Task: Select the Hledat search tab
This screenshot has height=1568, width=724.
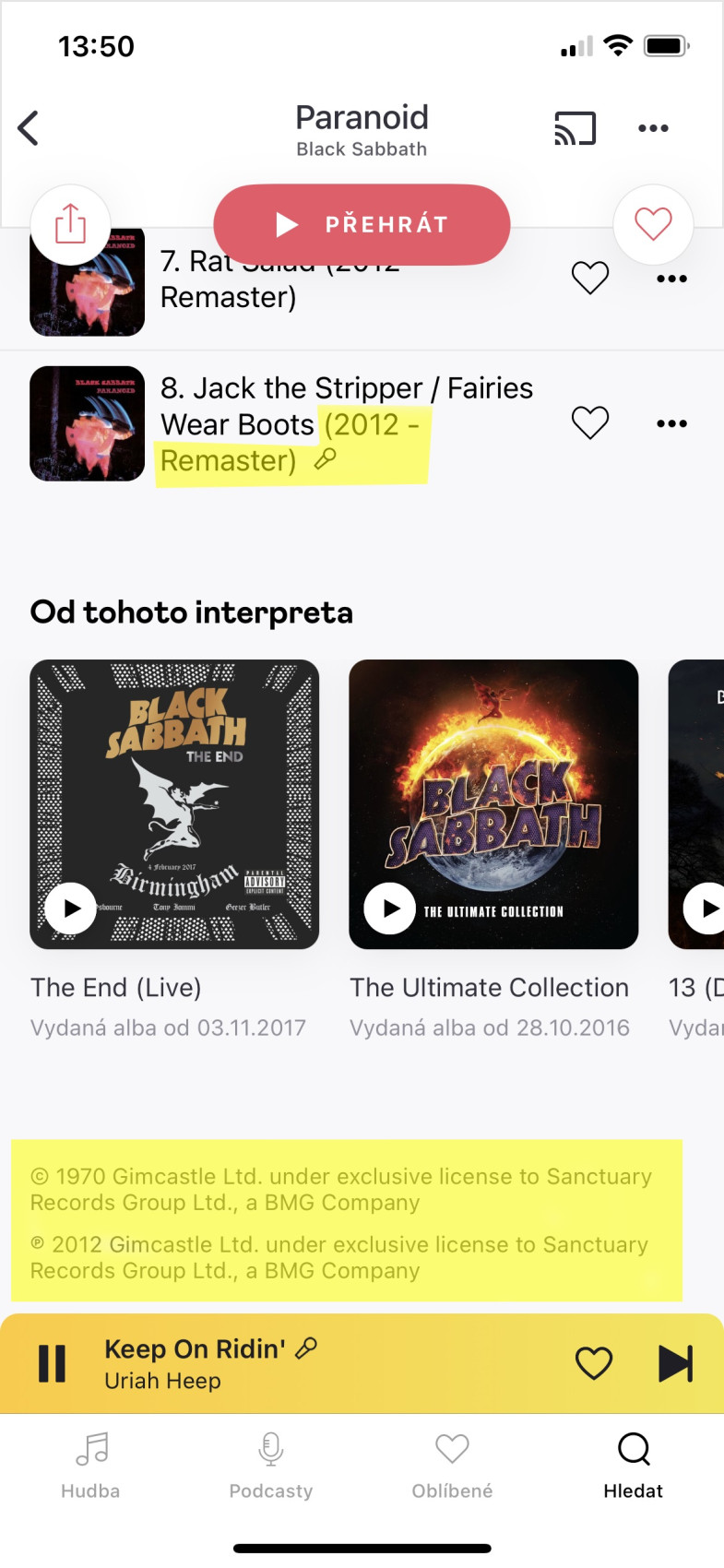Action: click(x=634, y=1464)
